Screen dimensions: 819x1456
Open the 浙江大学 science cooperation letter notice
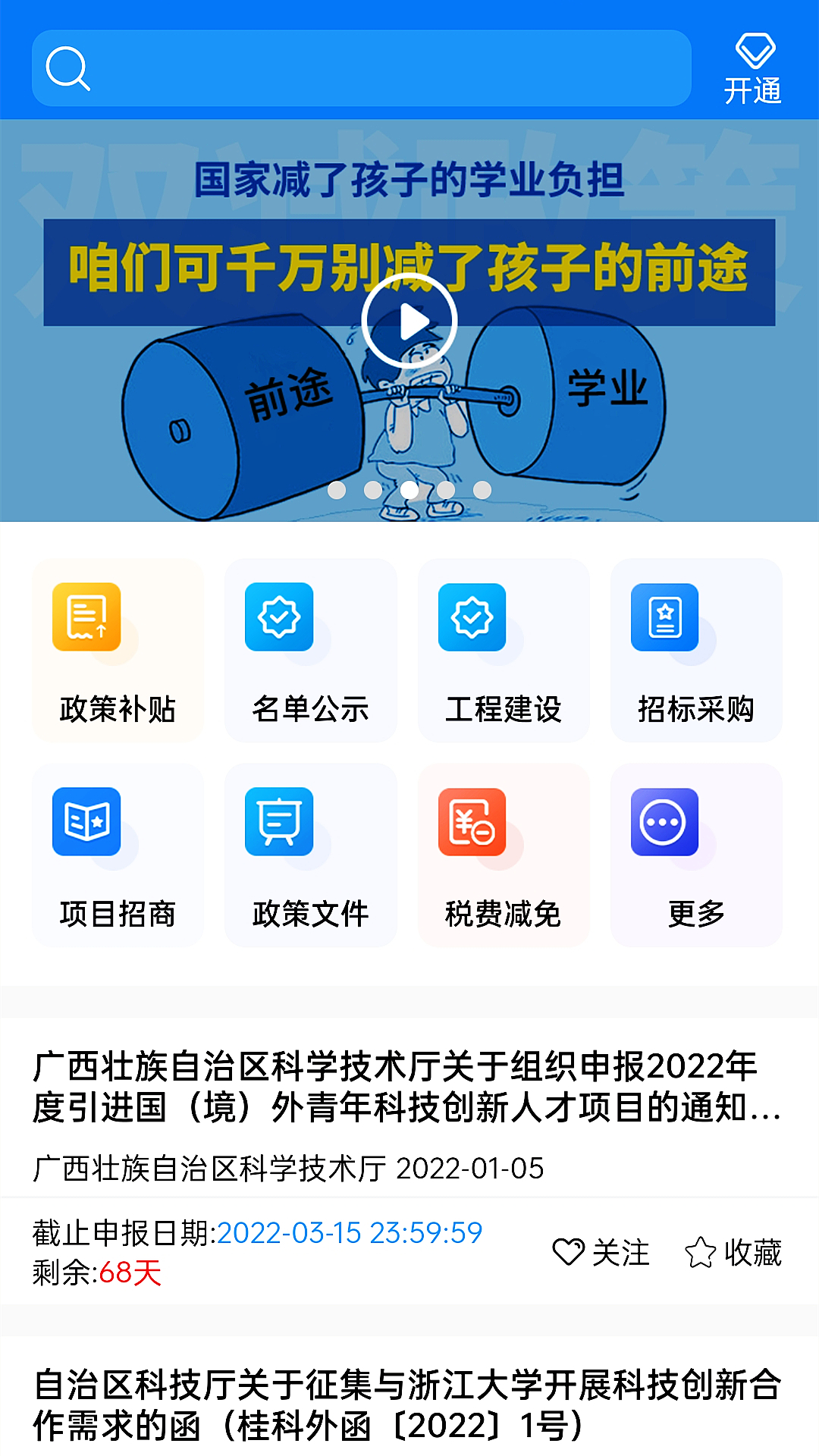click(407, 1403)
